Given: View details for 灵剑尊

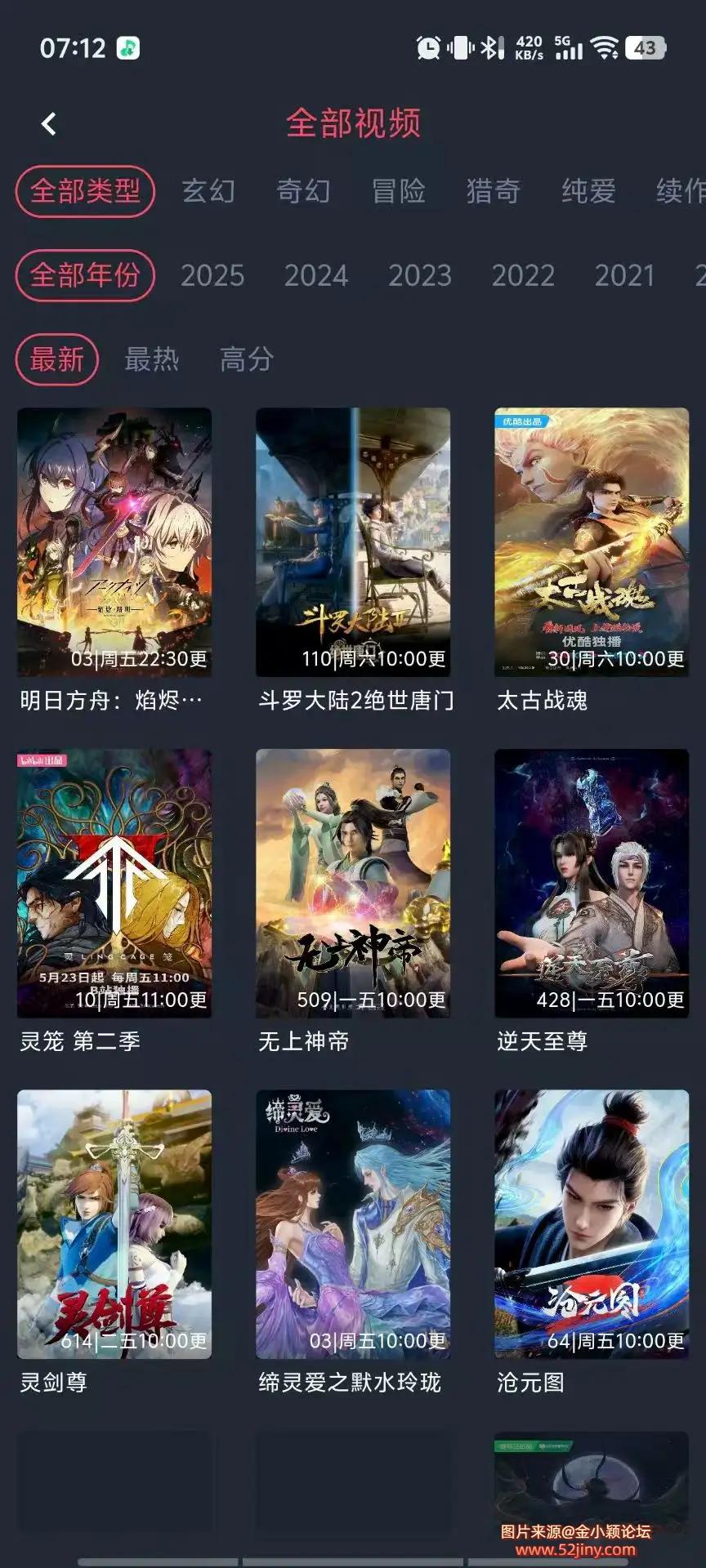Looking at the screenshot, I should pos(114,1224).
